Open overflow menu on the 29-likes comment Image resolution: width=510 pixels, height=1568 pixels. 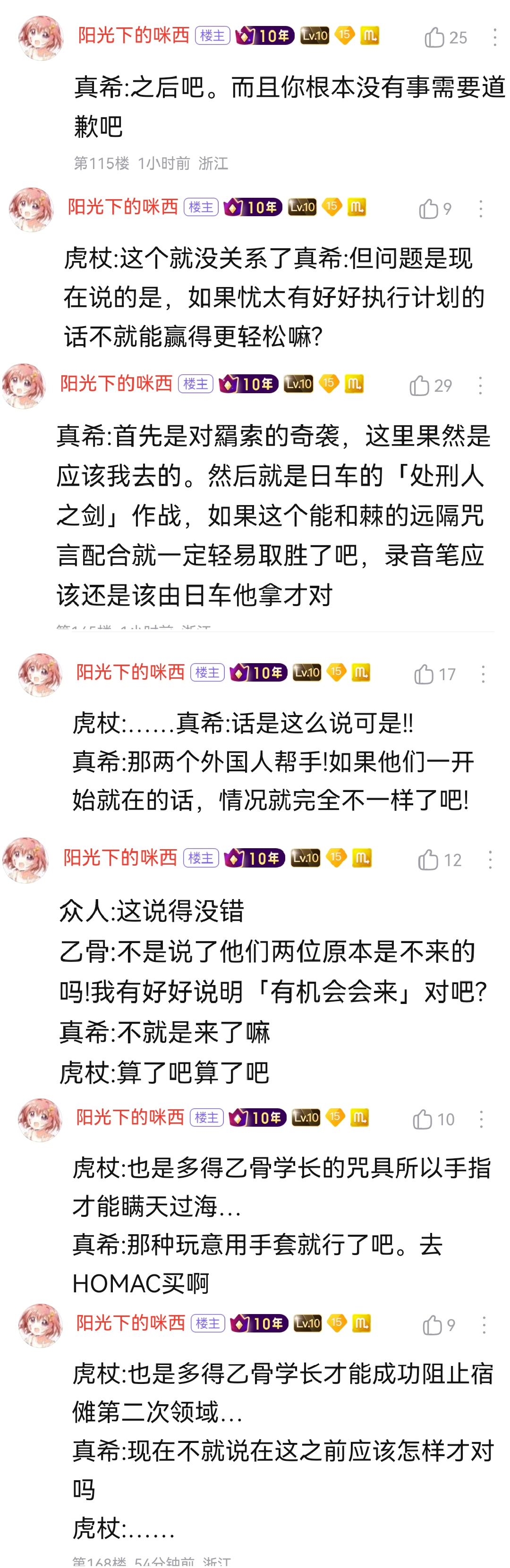pos(480,385)
